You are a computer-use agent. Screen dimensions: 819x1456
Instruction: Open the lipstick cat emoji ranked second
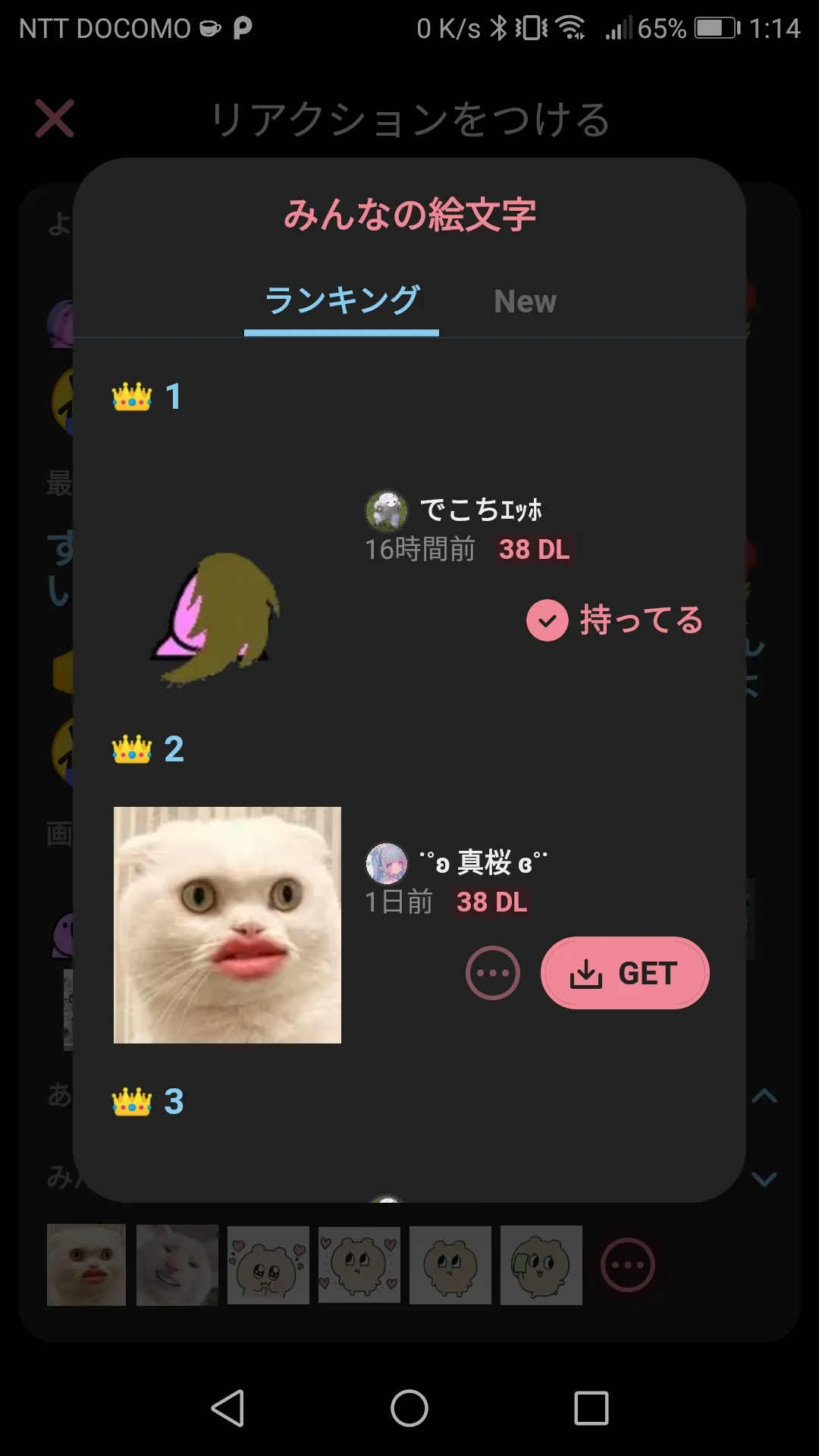click(x=227, y=925)
